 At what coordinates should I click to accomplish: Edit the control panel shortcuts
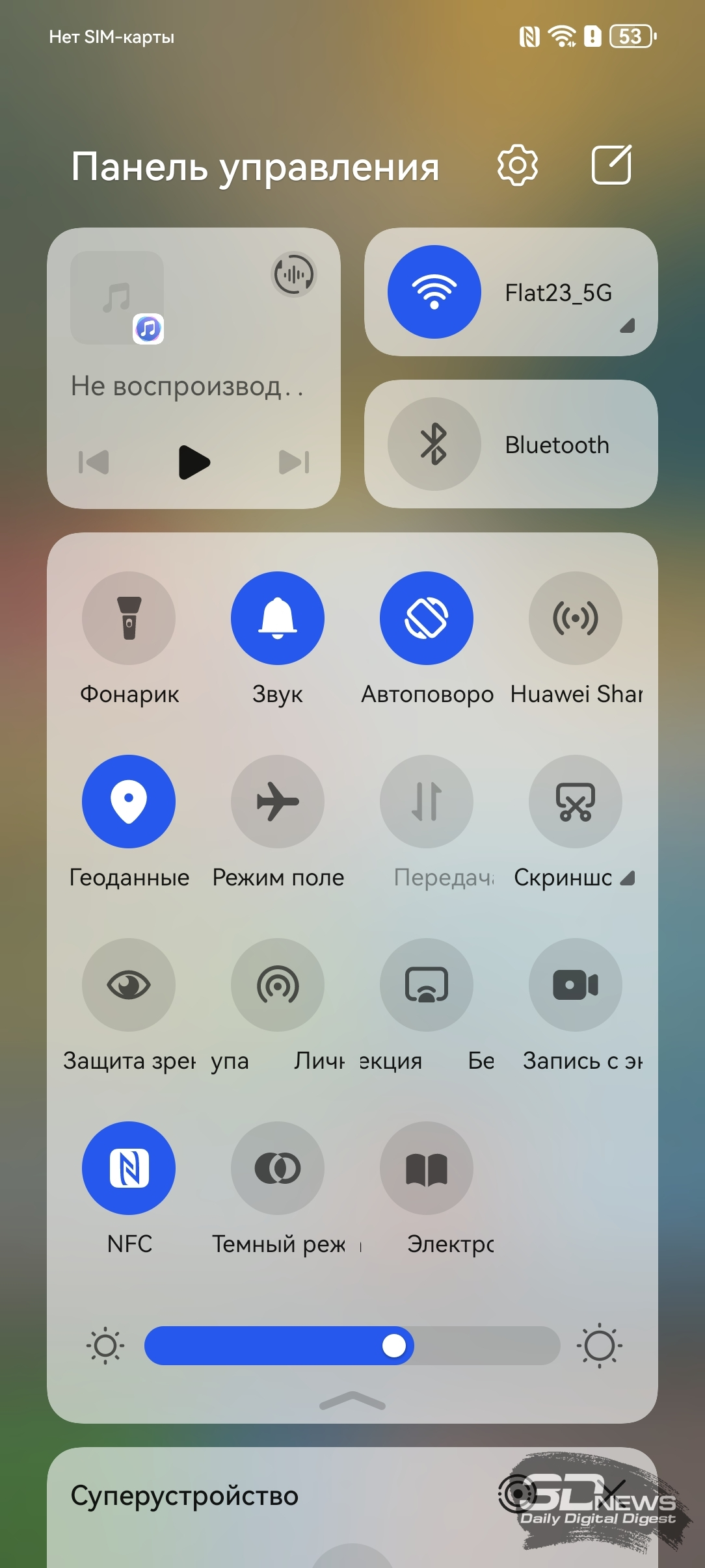pyautogui.click(x=611, y=165)
